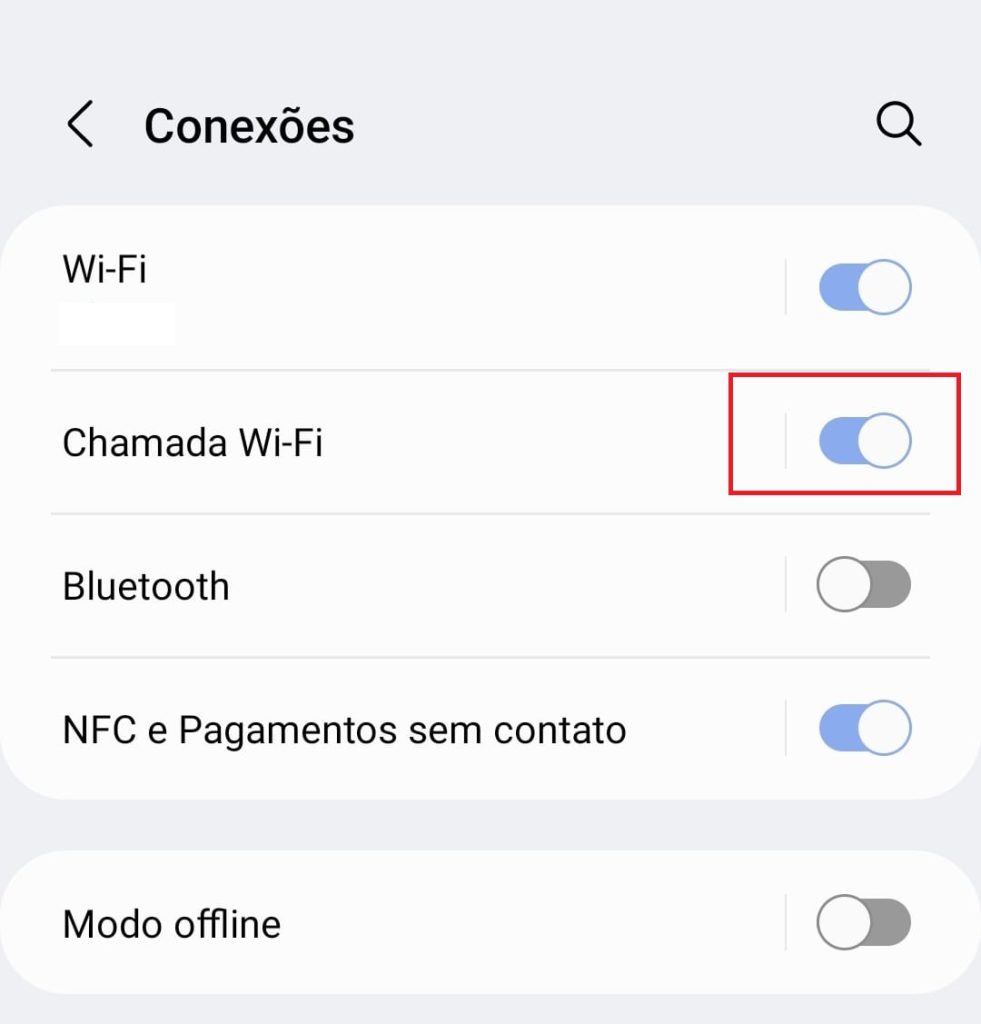The image size is (981, 1024).
Task: Click the Wi-Fi label text
Action: (x=103, y=269)
